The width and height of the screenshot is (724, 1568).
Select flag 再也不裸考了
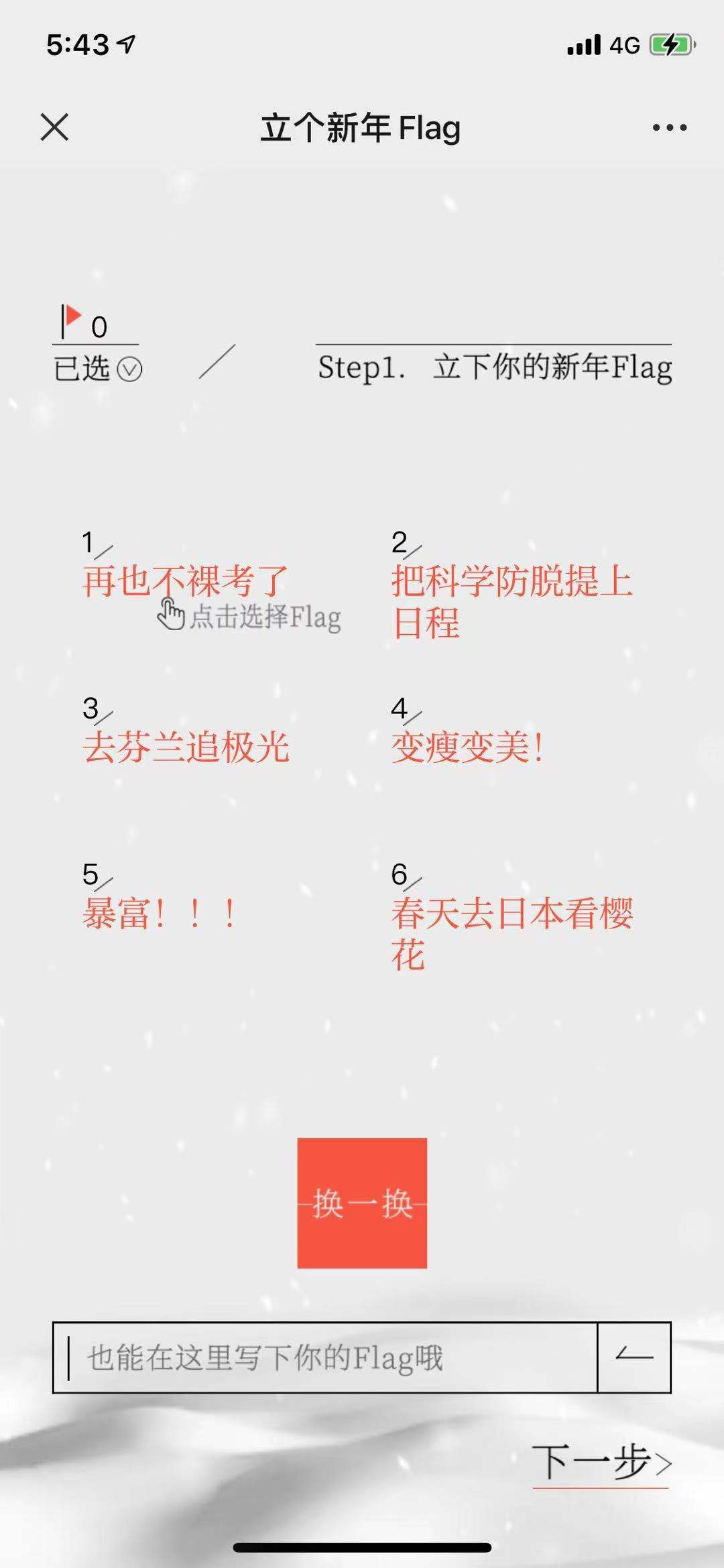click(185, 581)
